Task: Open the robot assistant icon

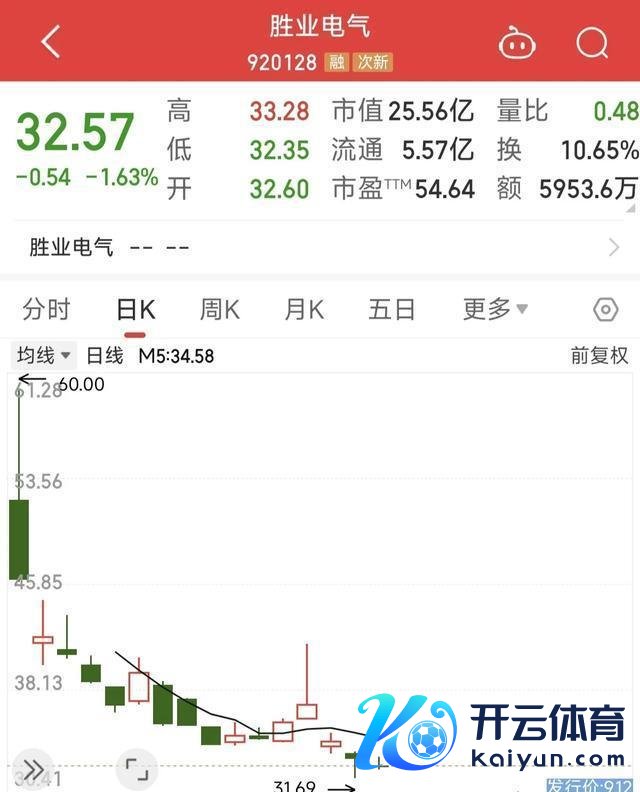Action: (517, 43)
